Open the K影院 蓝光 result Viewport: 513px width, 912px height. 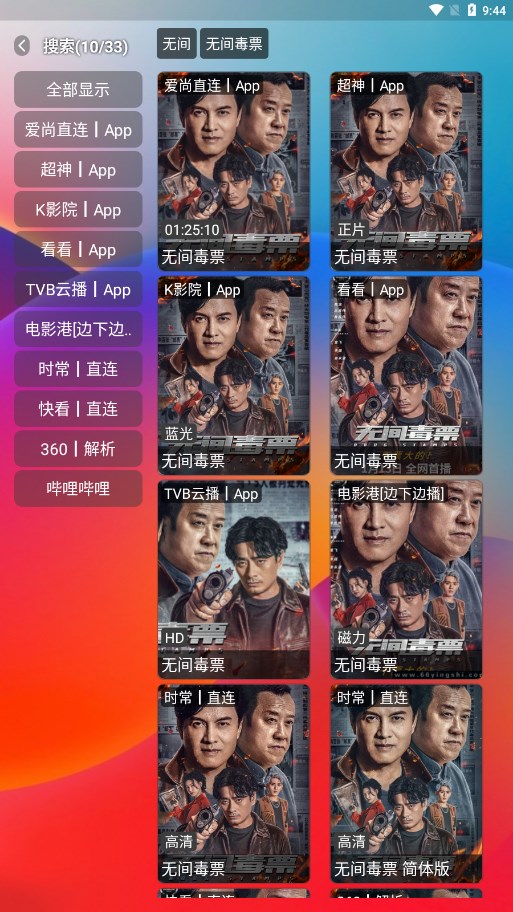tap(234, 375)
